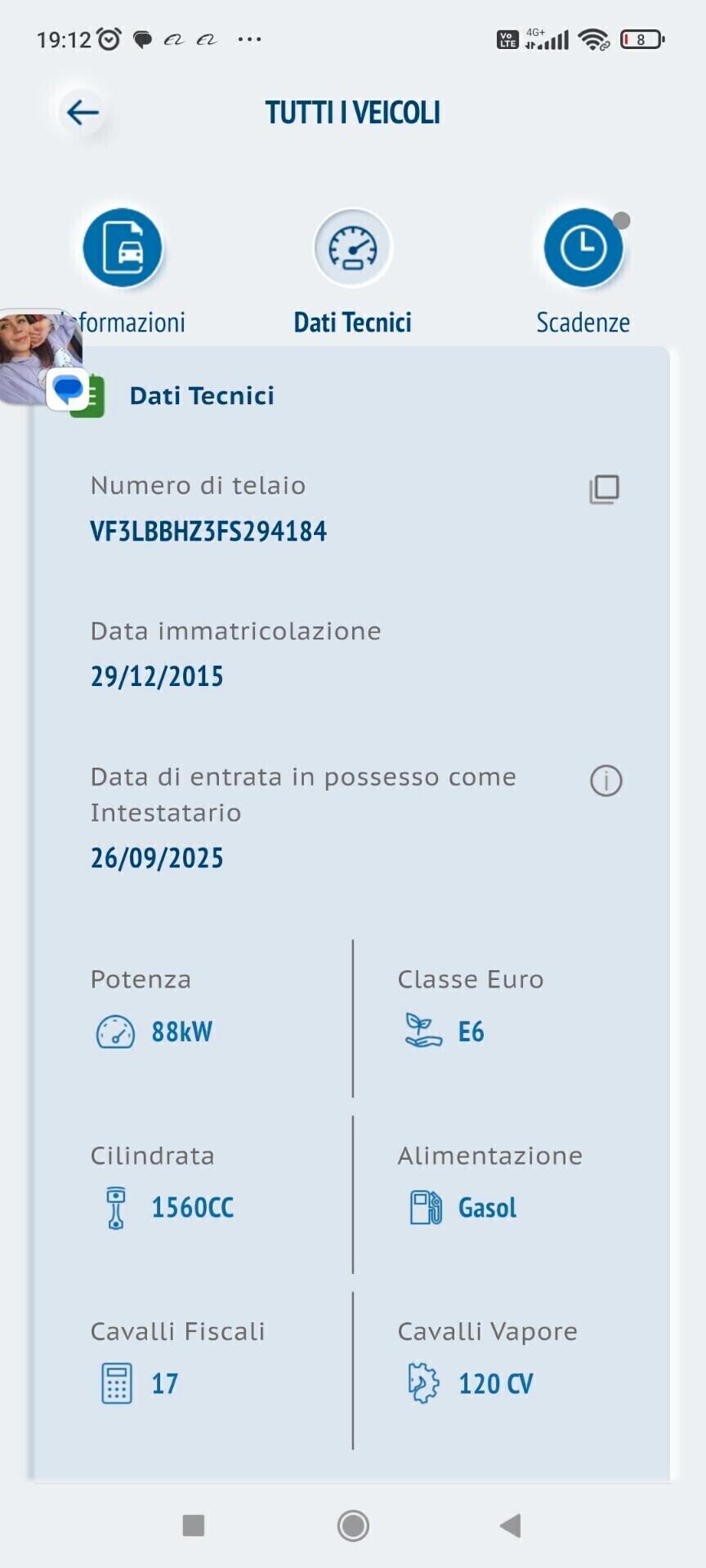Select the Dati Tecnici tab
Image resolution: width=706 pixels, height=1568 pixels.
pyautogui.click(x=353, y=248)
